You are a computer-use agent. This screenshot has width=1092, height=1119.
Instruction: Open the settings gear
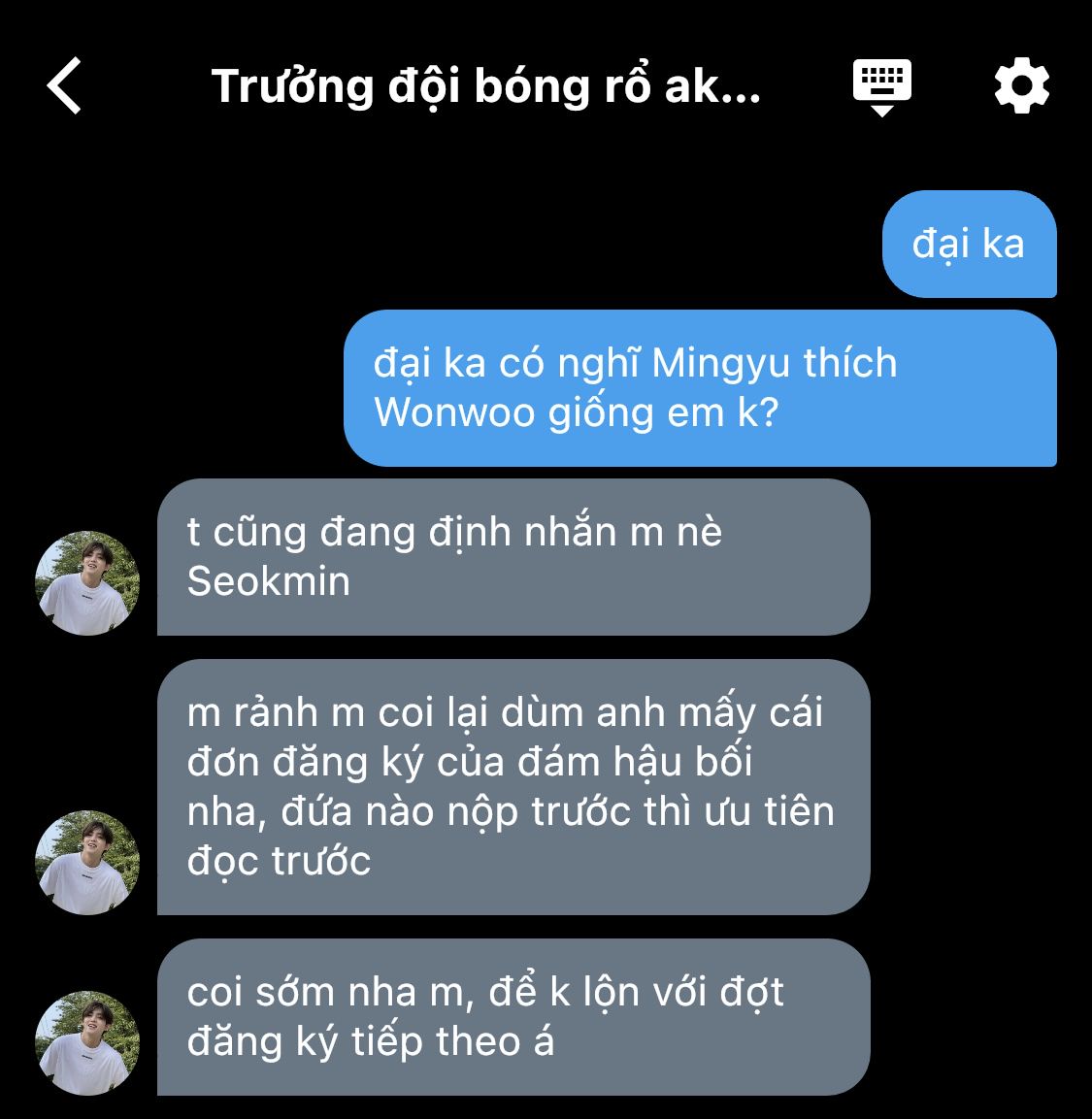[1021, 86]
